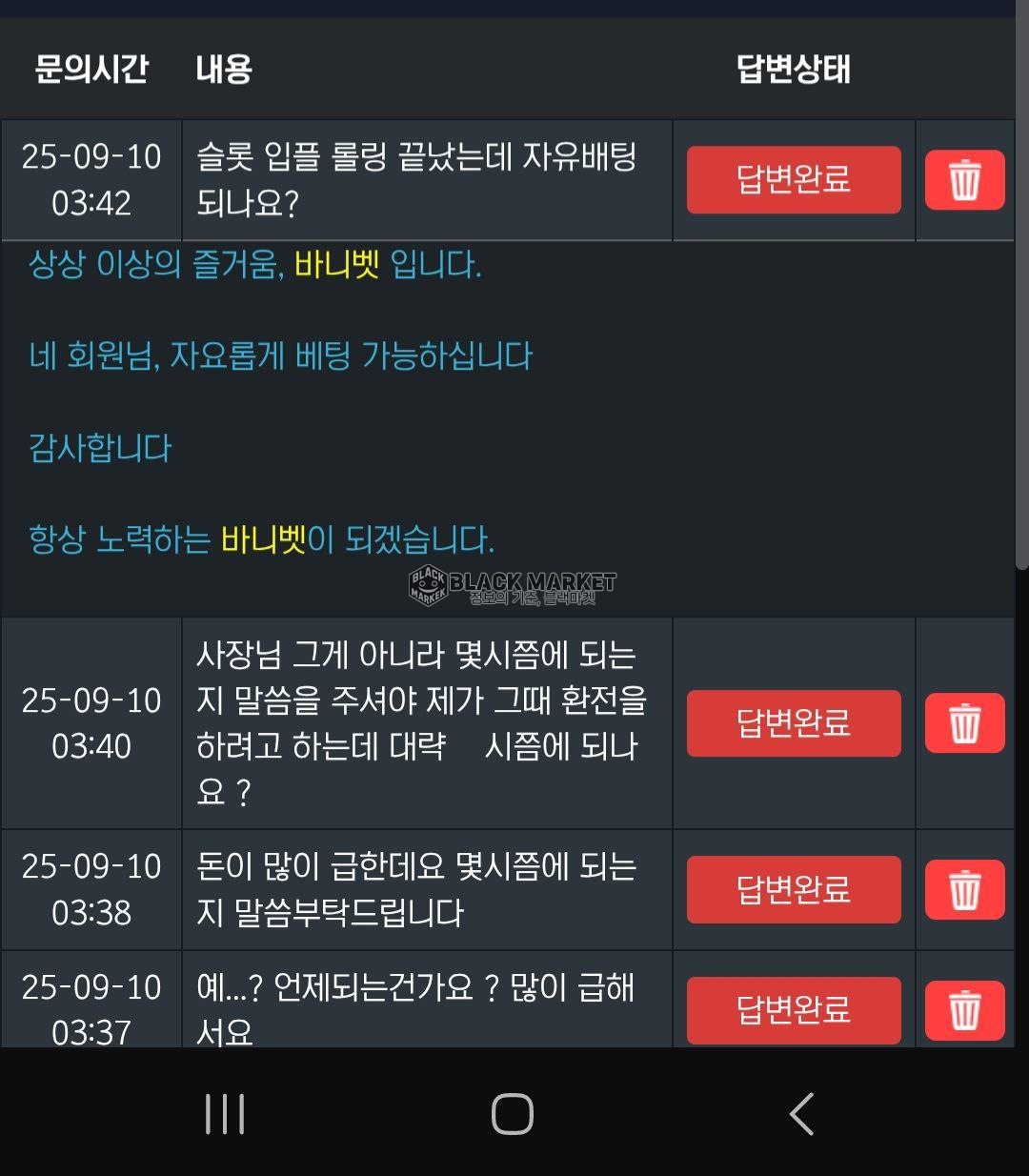The height and width of the screenshot is (1176, 1029).
Task: Delete the 03:40 inquiry
Action: pos(964,722)
